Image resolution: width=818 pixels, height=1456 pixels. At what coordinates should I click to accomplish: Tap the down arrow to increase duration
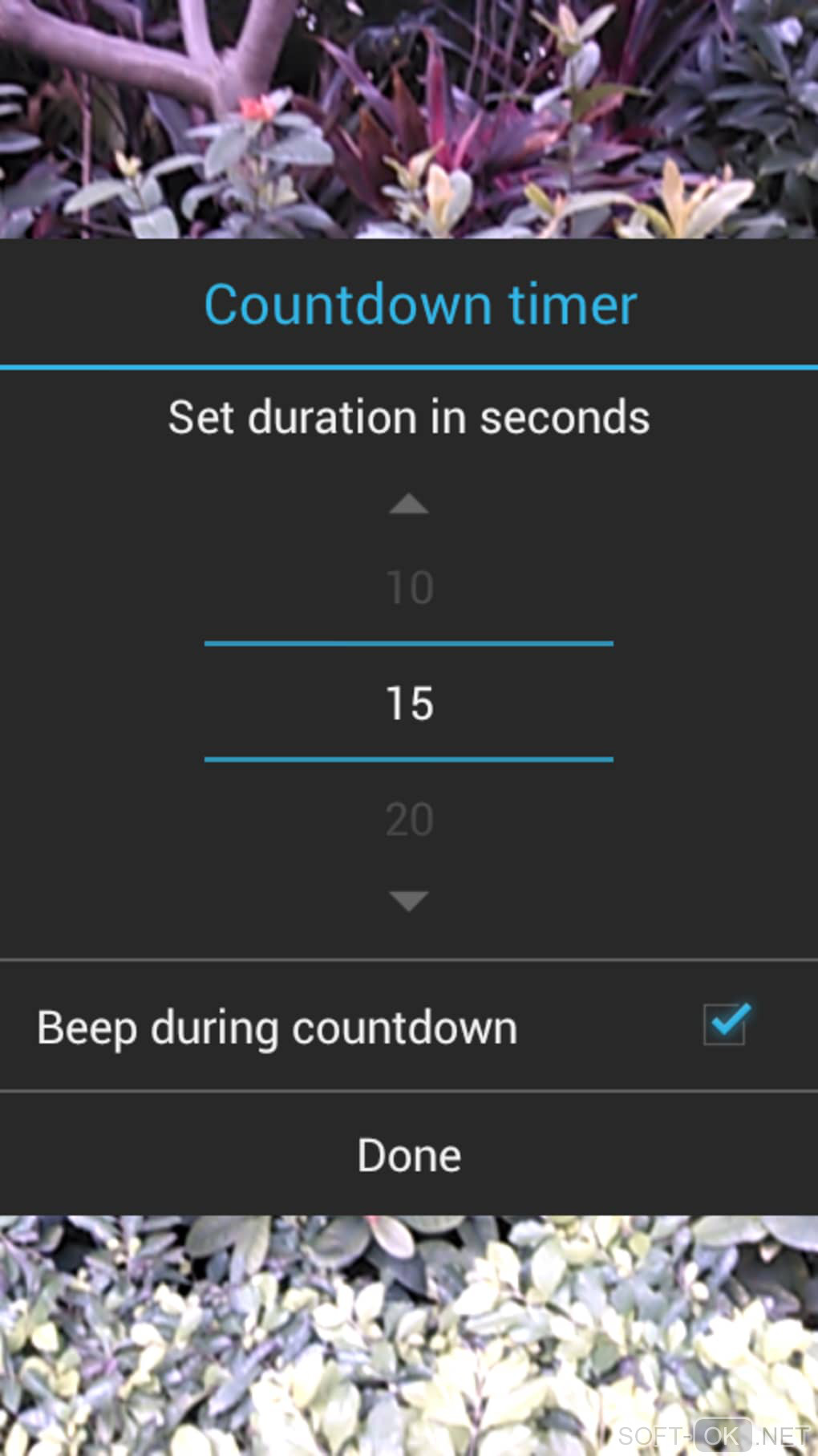click(408, 900)
